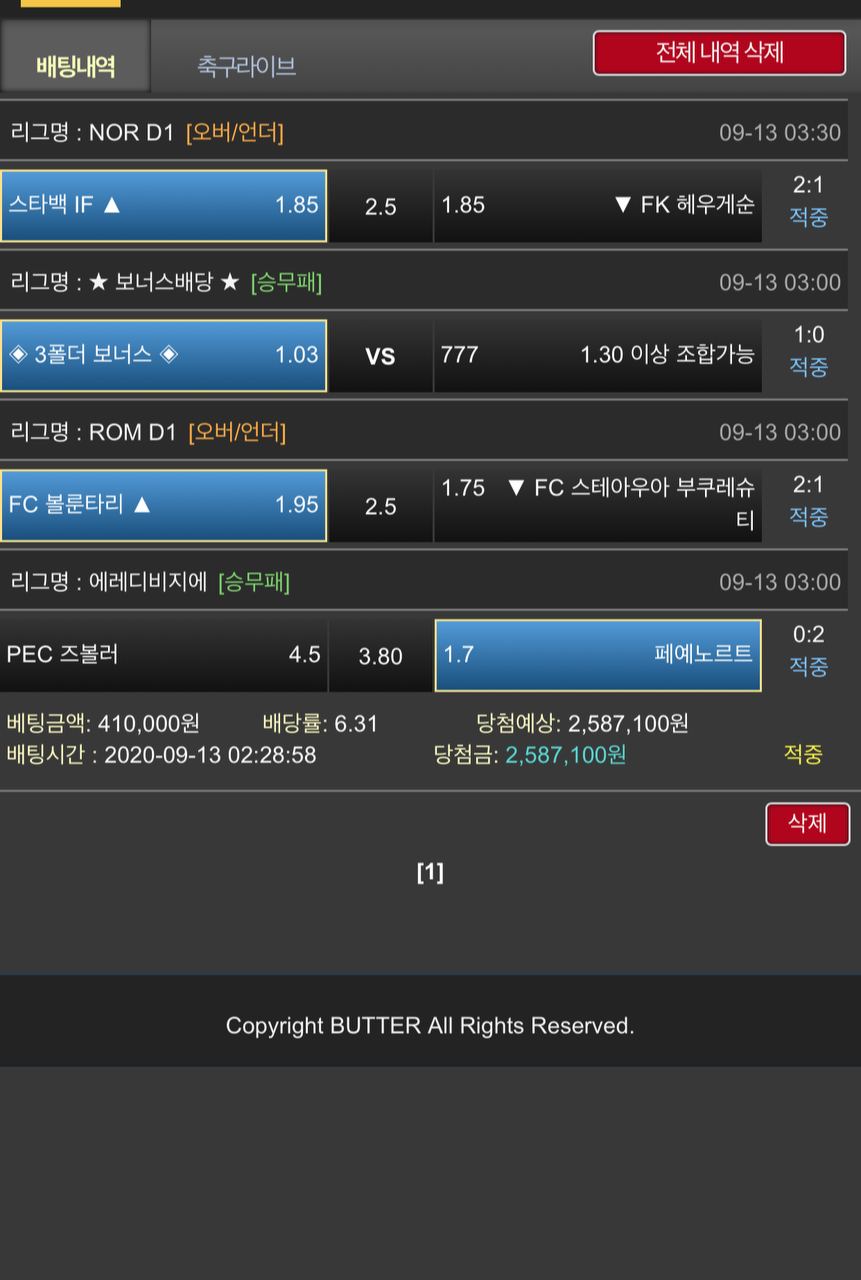Image resolution: width=861 pixels, height=1280 pixels.
Task: Delete this bet with the 삭제 button
Action: (x=807, y=823)
